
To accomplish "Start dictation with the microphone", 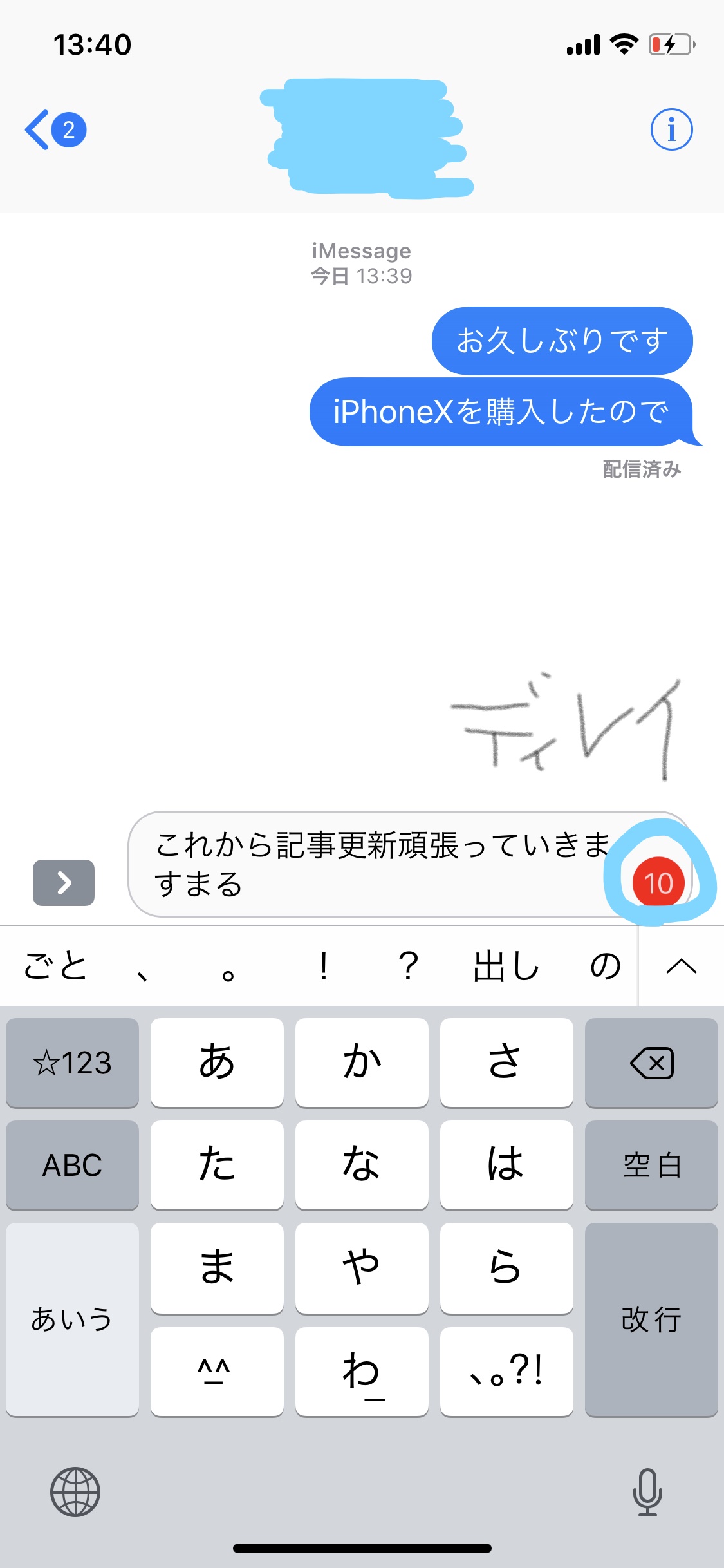I will (647, 1491).
